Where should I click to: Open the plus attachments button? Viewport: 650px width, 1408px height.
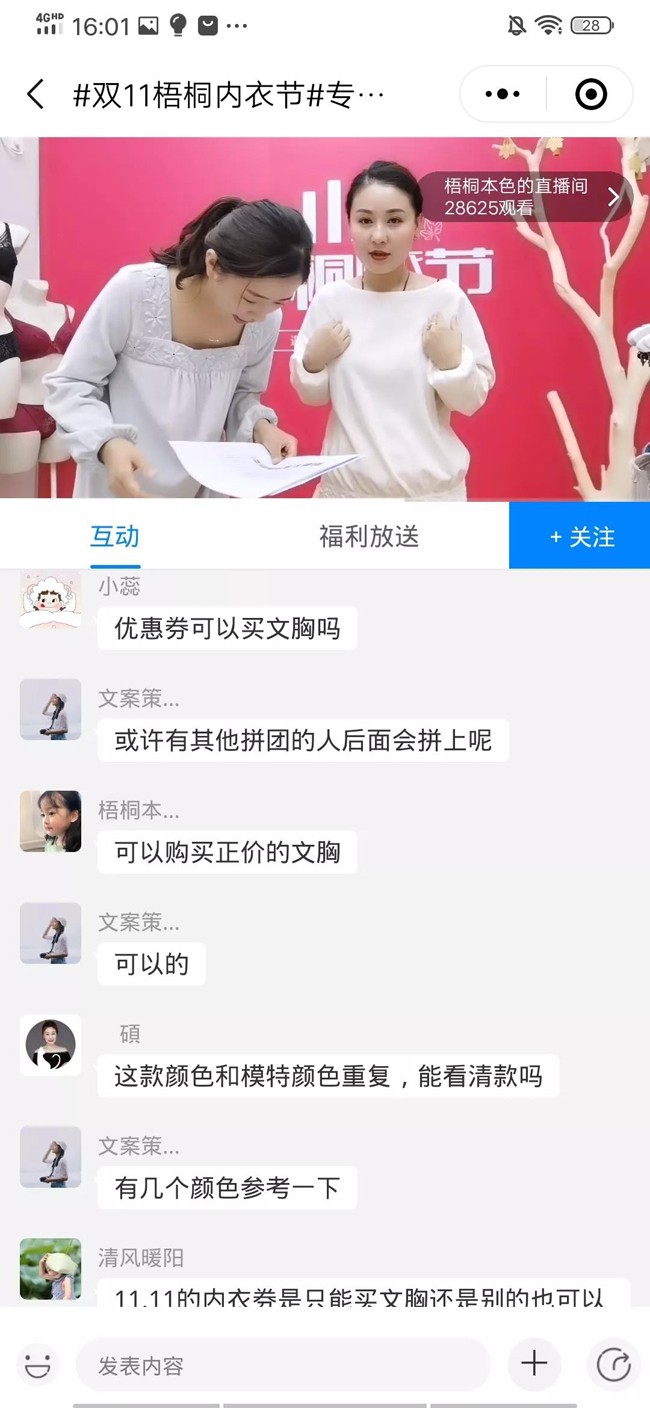click(x=534, y=1363)
